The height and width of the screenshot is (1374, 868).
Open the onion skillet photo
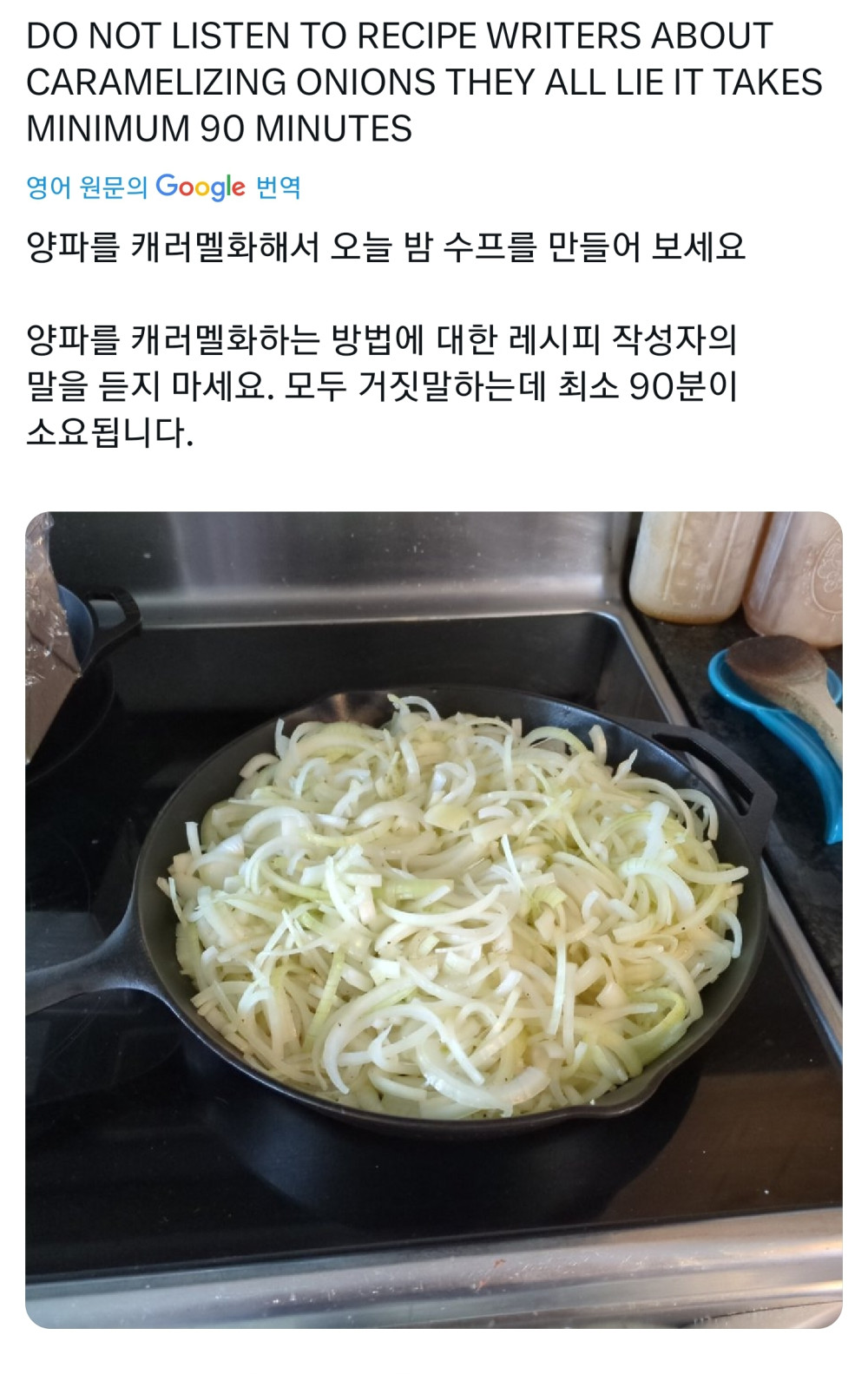(x=434, y=919)
